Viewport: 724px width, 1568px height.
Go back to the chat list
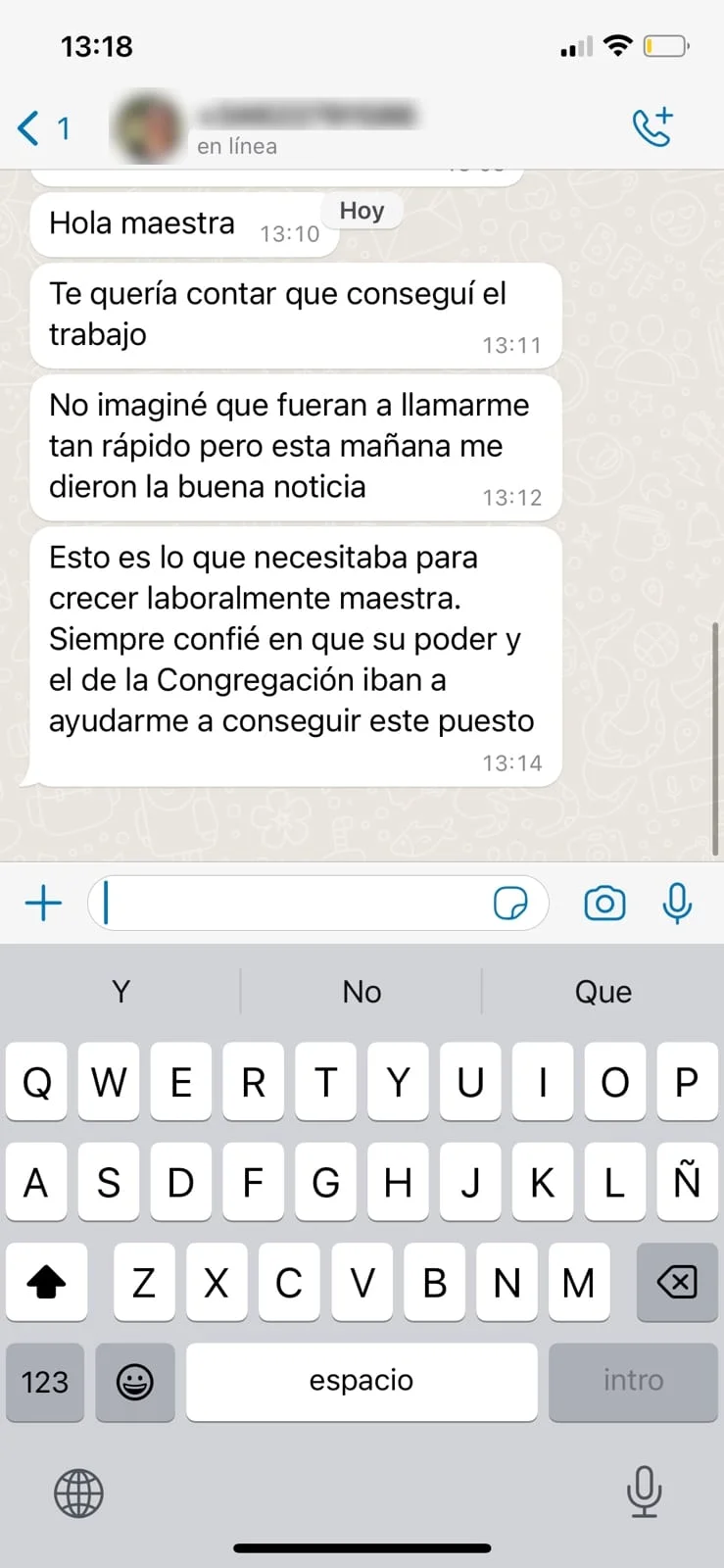pyautogui.click(x=43, y=128)
